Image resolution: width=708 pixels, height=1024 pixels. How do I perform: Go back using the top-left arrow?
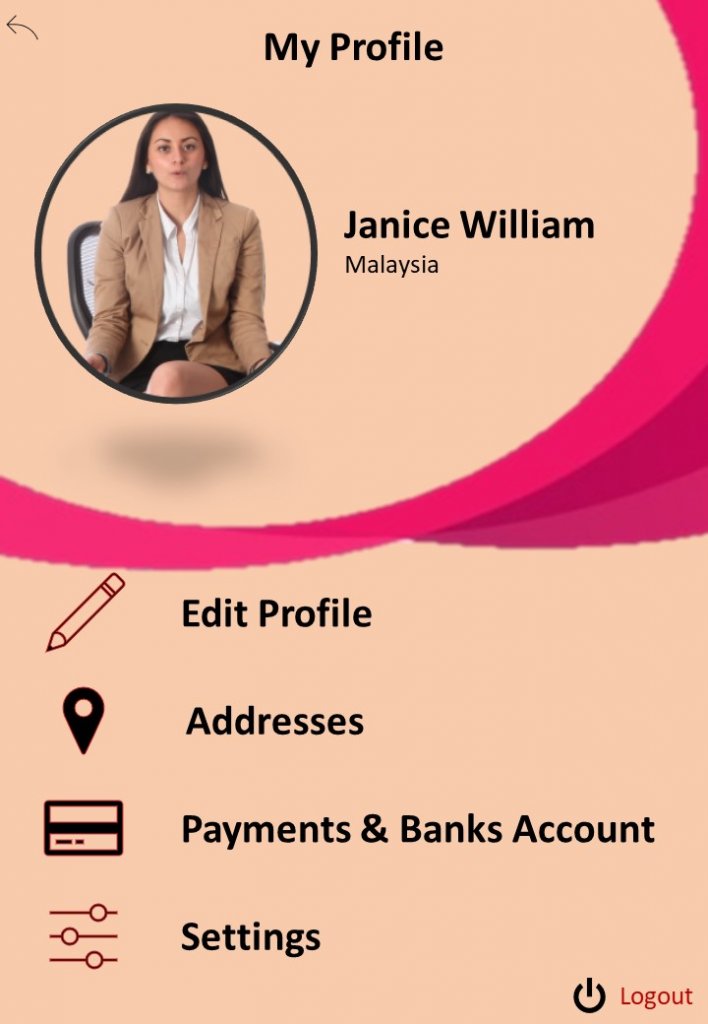tap(22, 28)
